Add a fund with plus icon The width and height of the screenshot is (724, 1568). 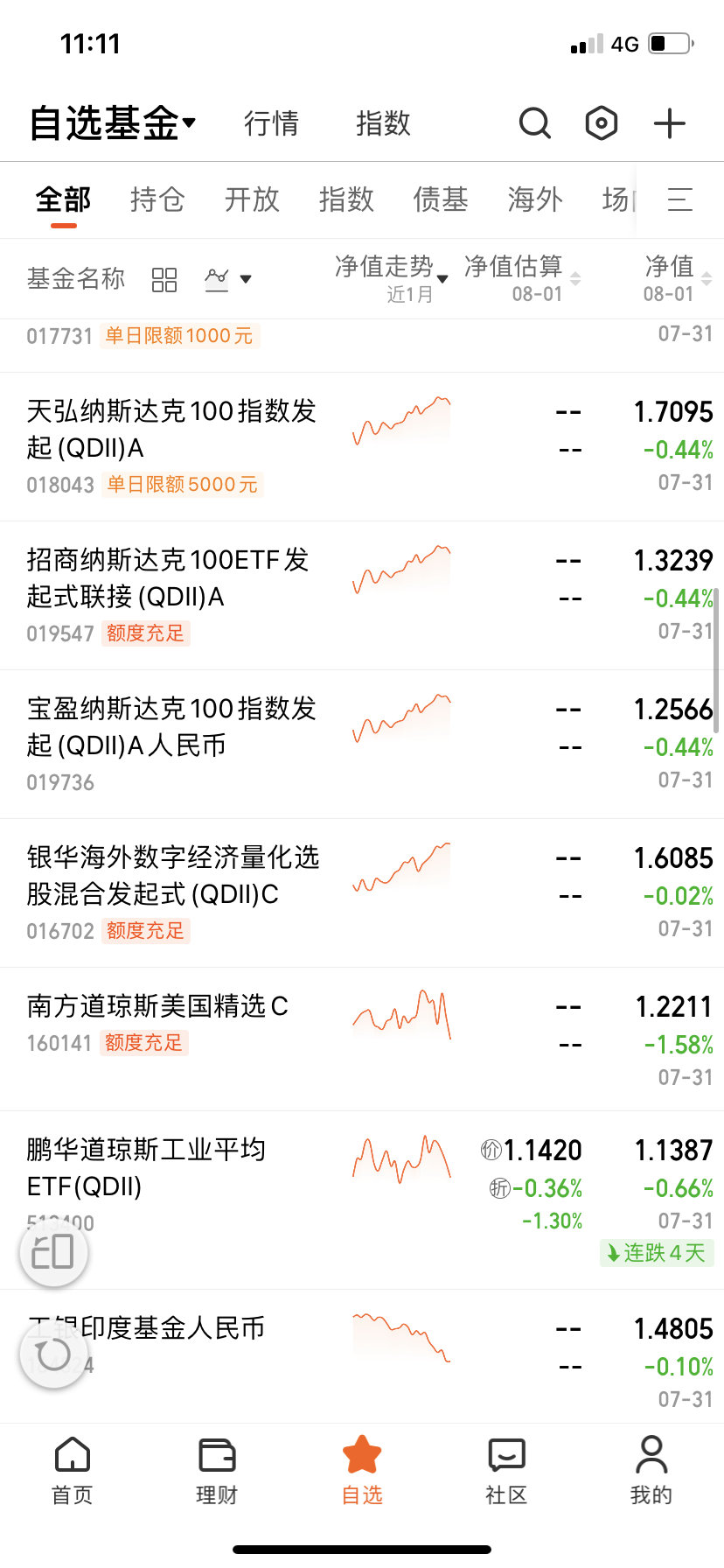[x=669, y=123]
